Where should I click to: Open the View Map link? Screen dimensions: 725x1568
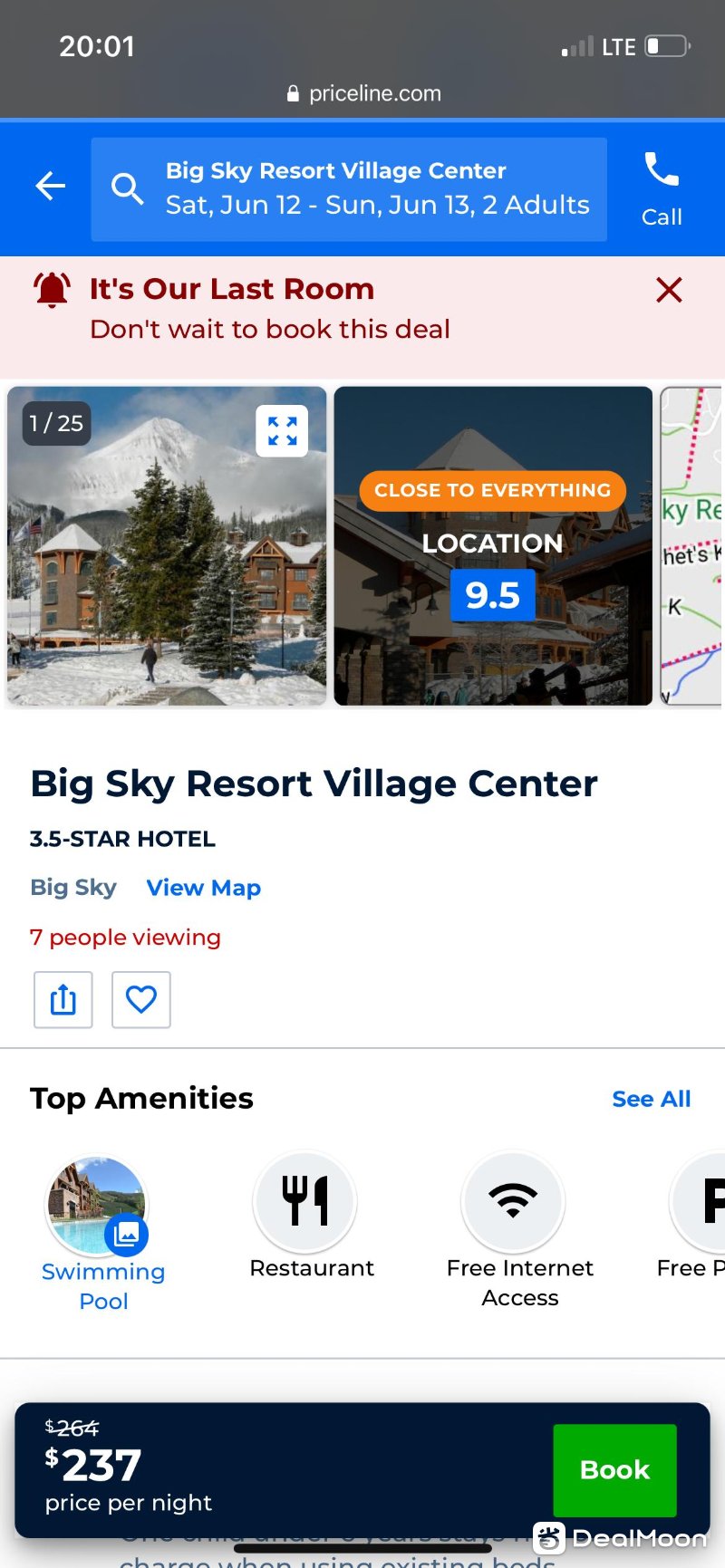click(203, 888)
